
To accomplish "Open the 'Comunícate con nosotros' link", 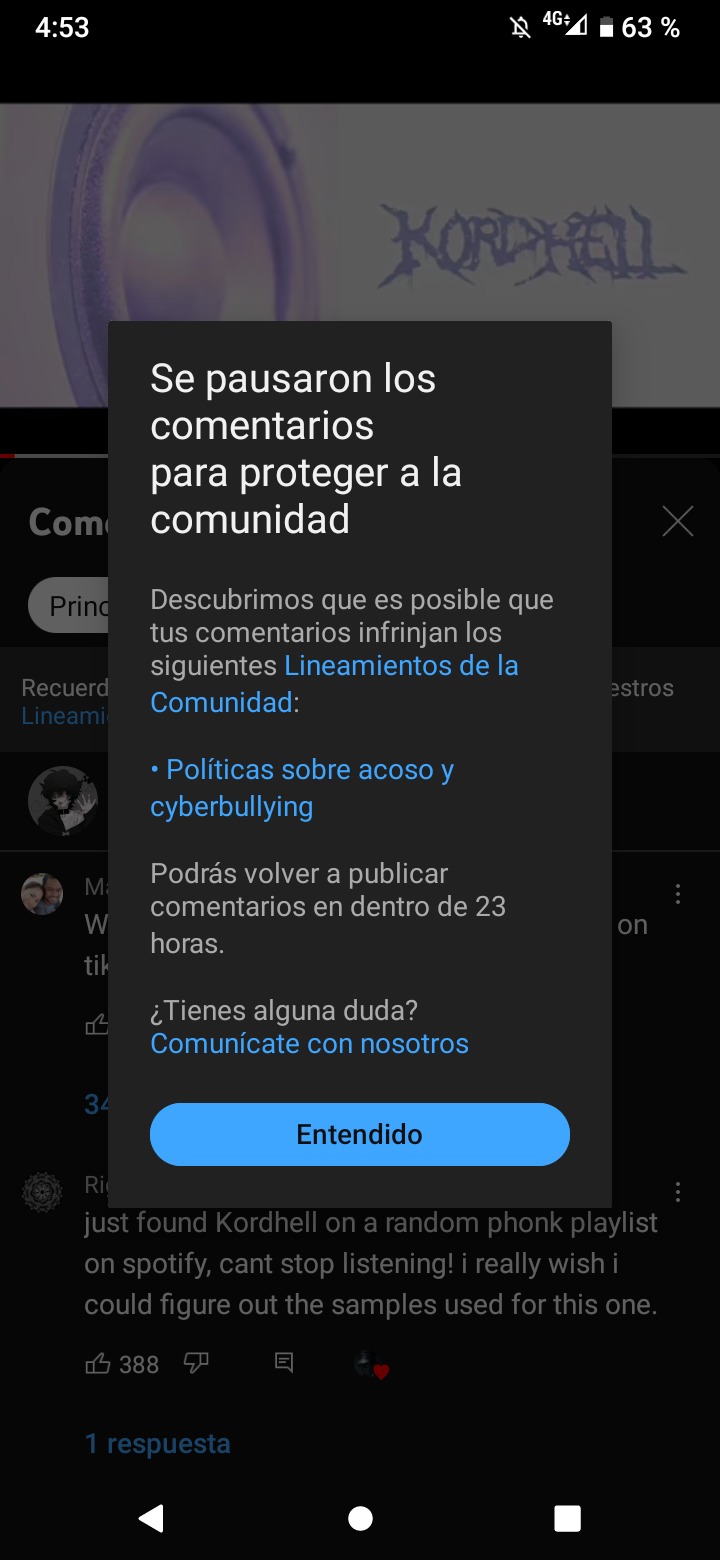I will pos(308,1043).
